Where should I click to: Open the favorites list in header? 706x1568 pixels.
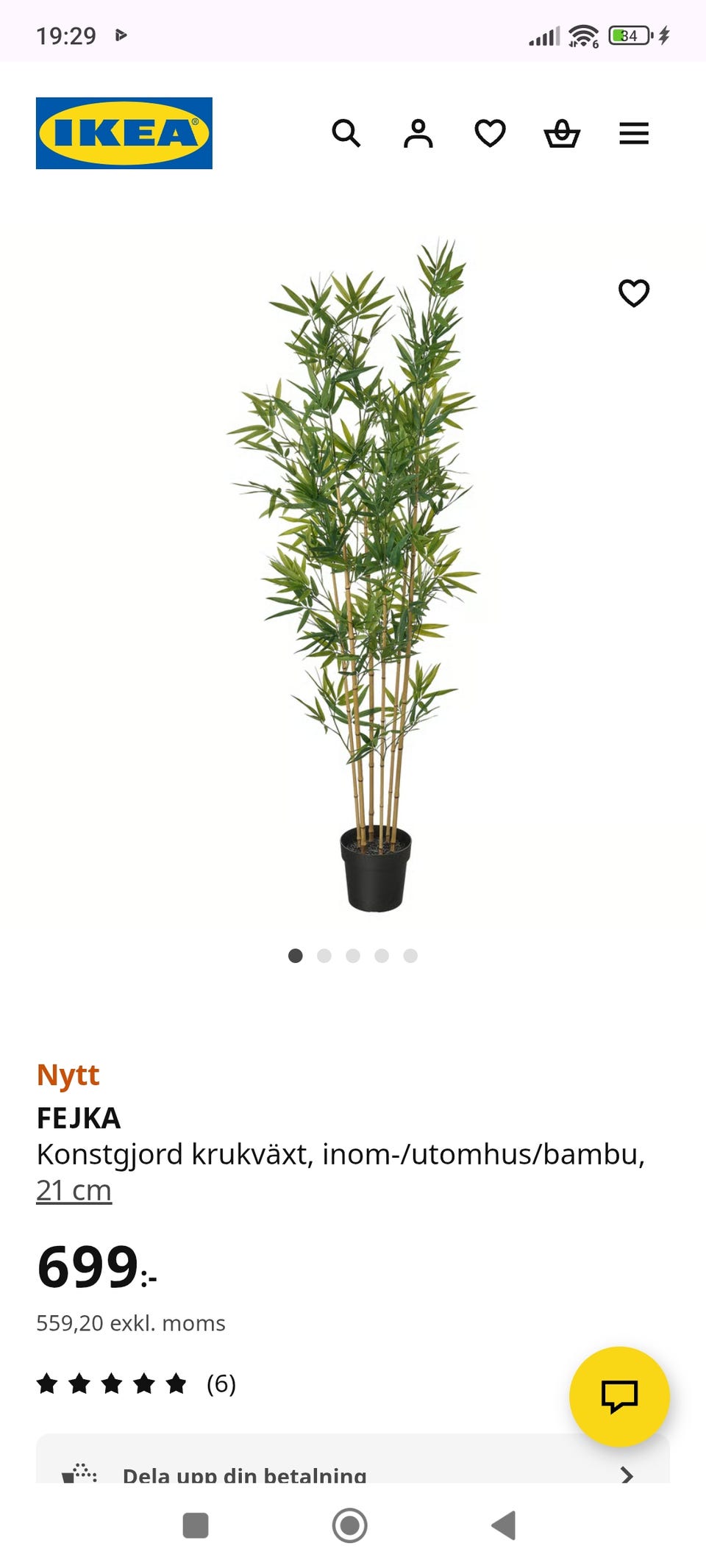point(490,134)
